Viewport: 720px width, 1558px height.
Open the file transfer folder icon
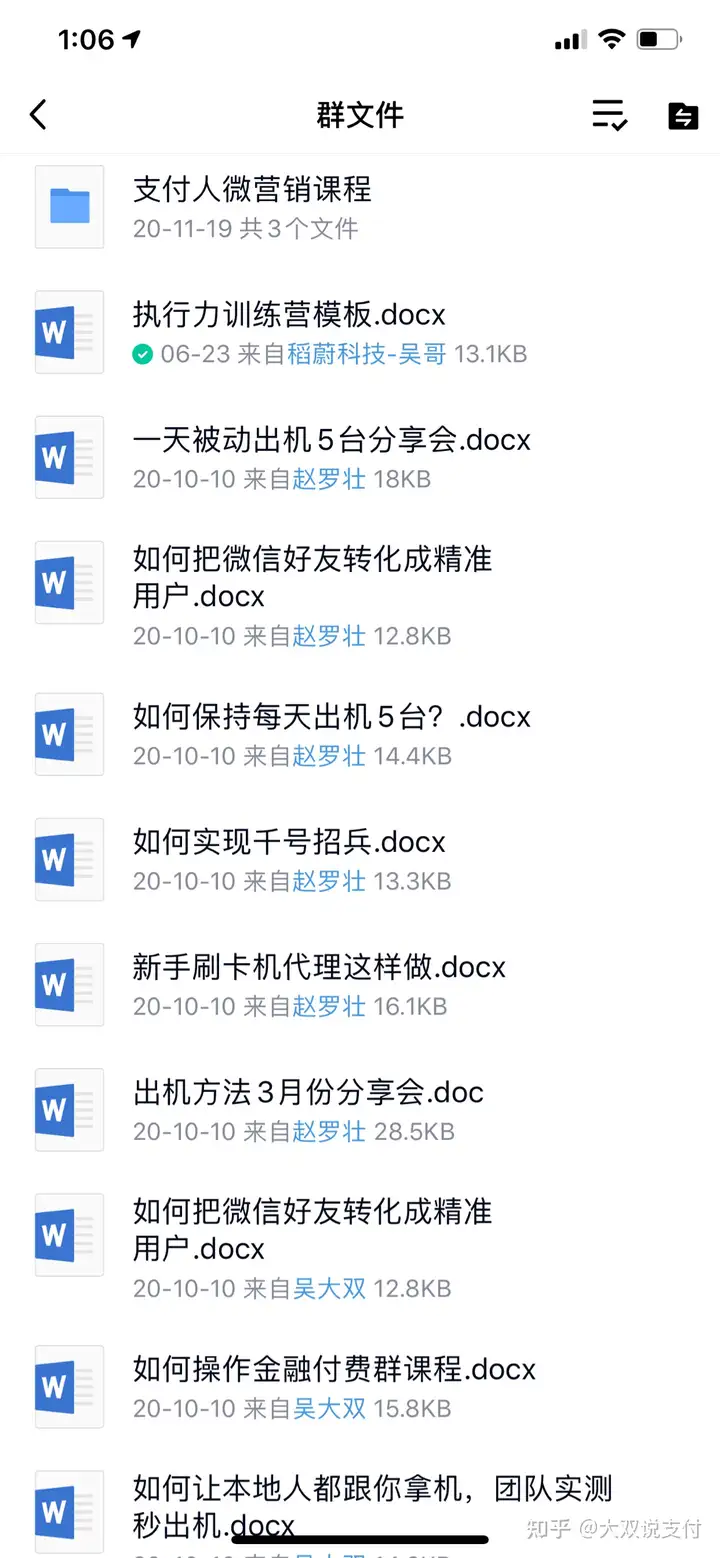[x=683, y=116]
